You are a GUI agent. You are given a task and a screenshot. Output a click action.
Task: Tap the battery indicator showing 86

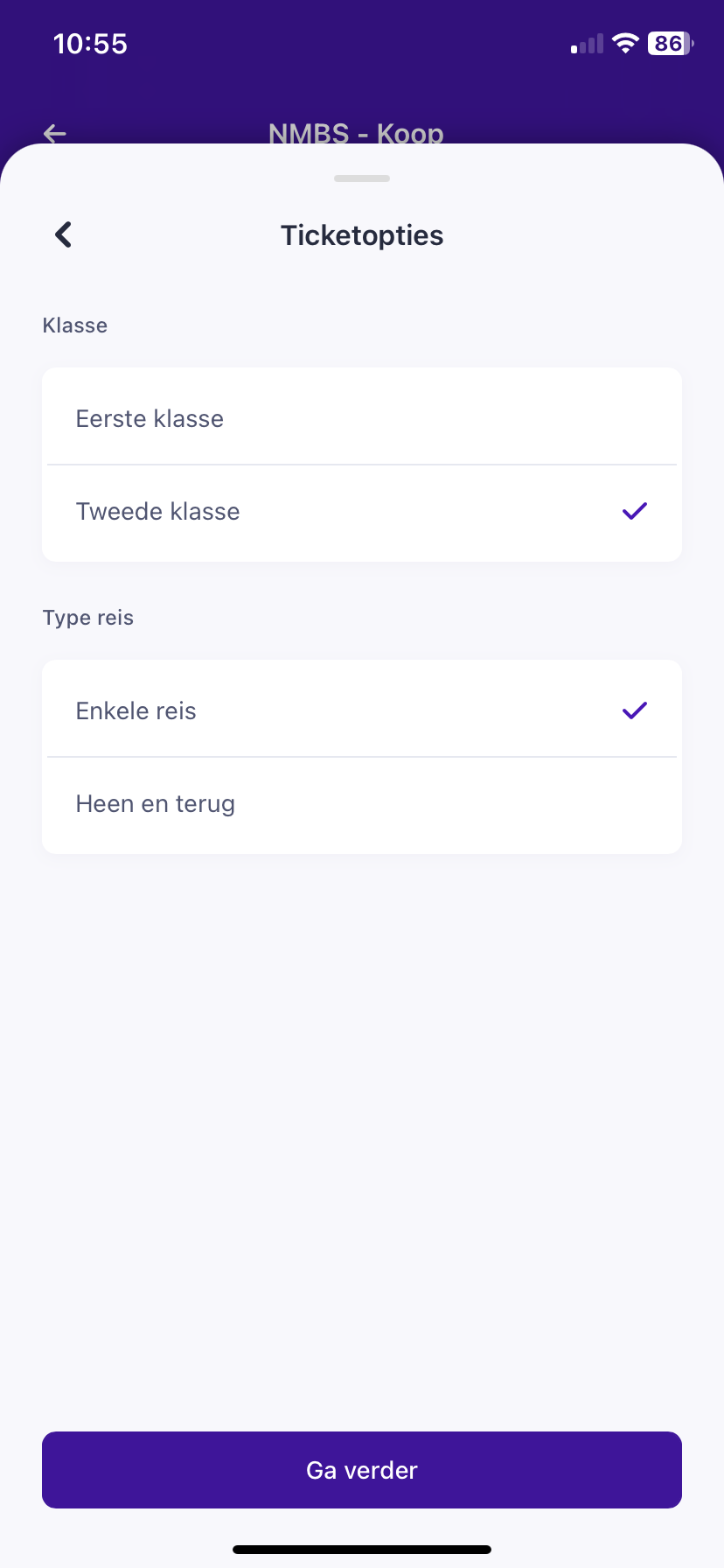668,43
